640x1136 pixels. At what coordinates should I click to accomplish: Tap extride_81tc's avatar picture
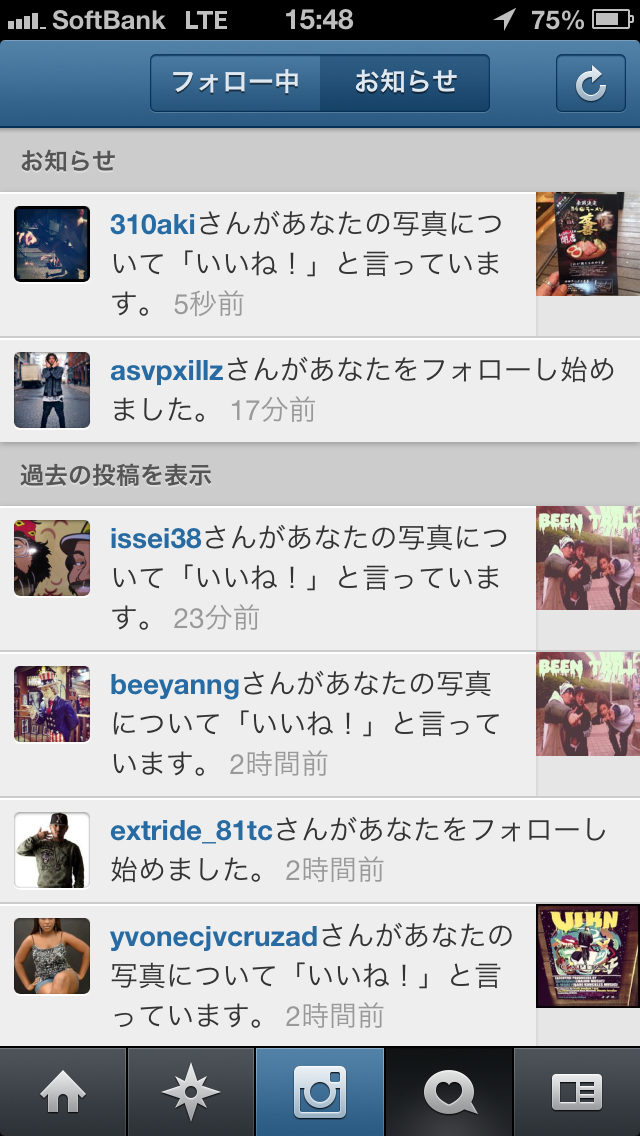point(52,850)
